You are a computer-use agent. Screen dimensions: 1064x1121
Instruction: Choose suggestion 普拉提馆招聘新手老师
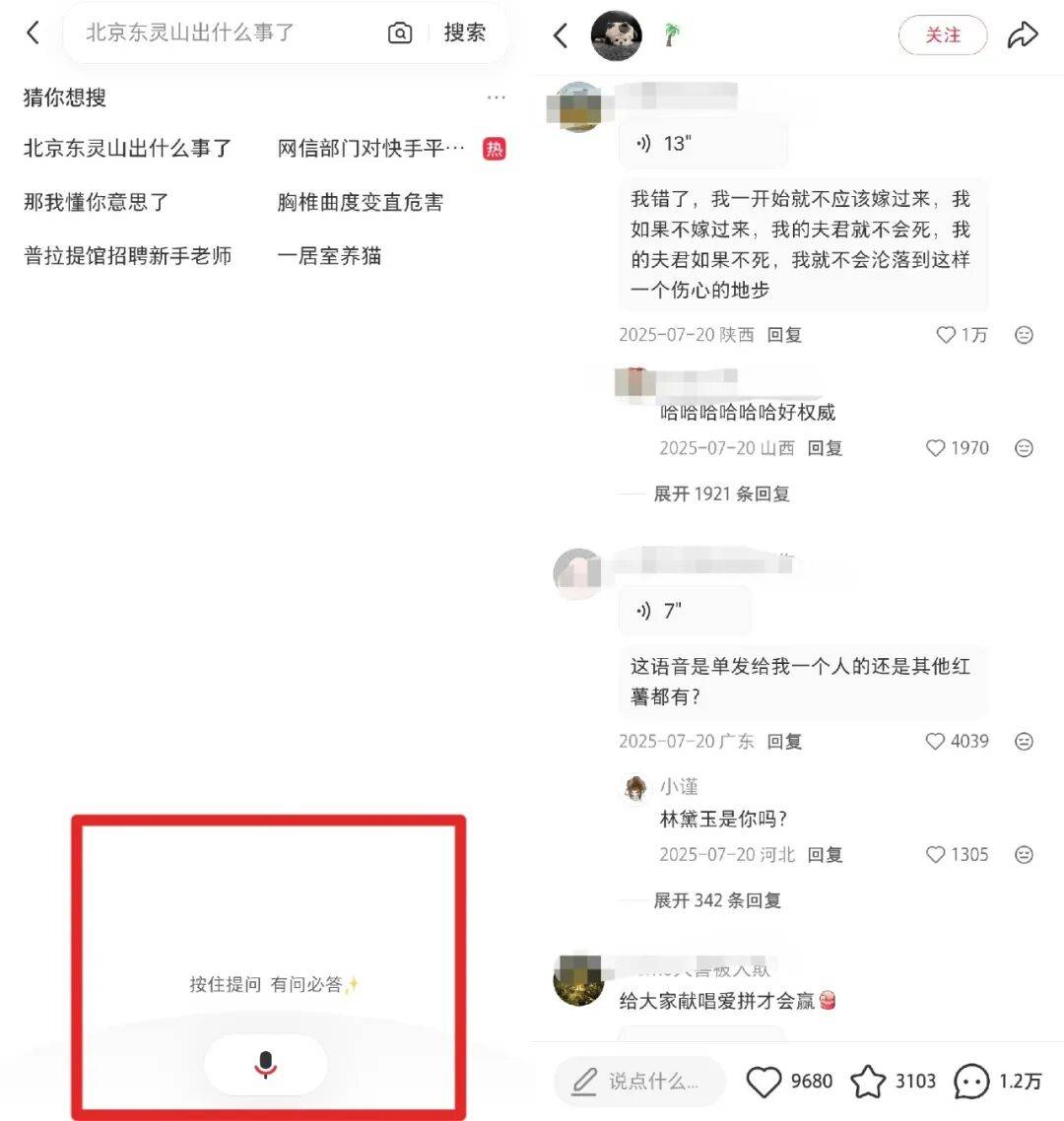click(128, 256)
